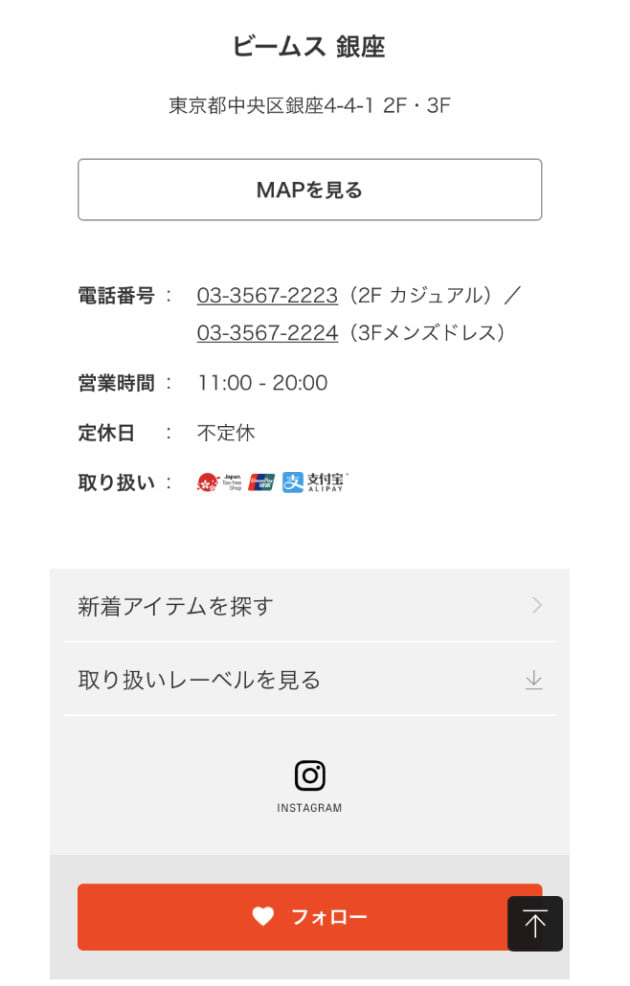Jump back to top of page
Image resolution: width=630 pixels, height=986 pixels.
[x=535, y=923]
